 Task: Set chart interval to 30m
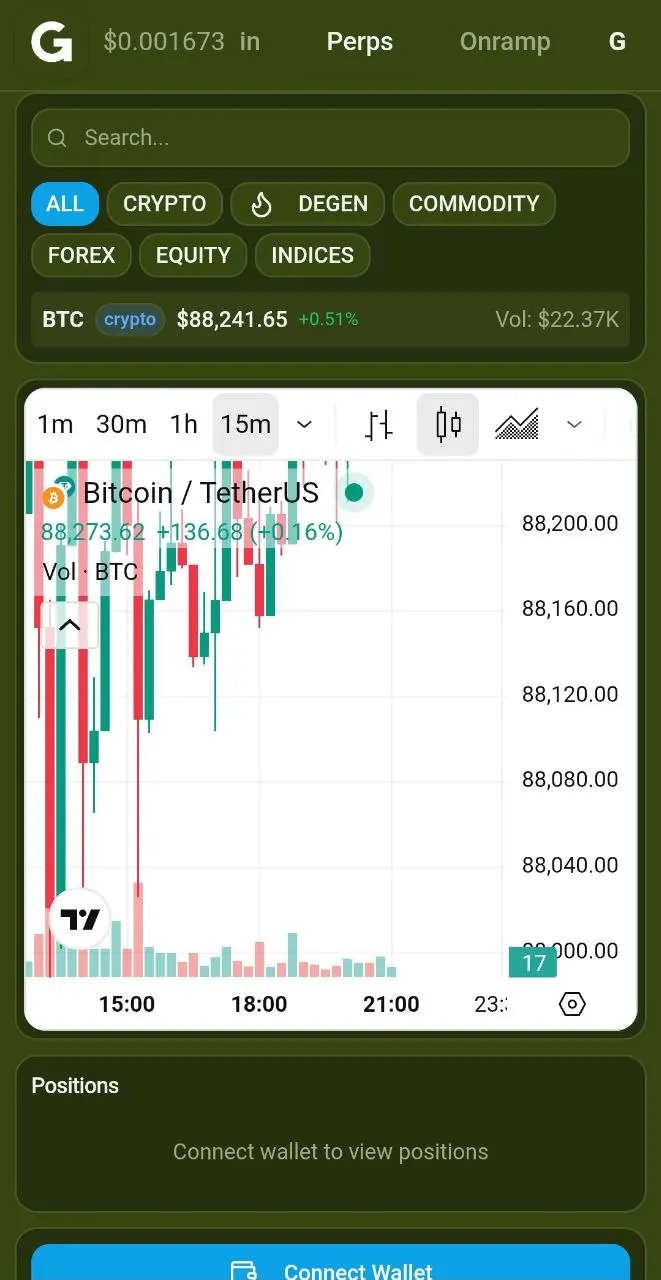(x=121, y=425)
